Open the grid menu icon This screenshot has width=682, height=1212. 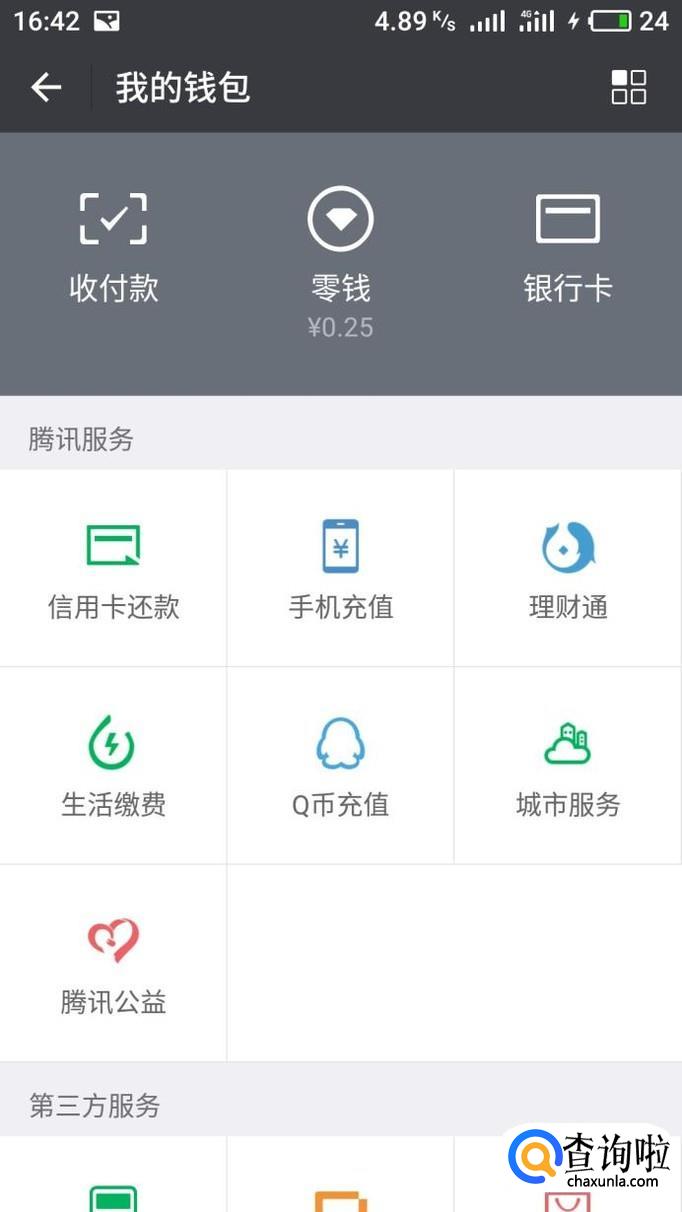point(629,88)
